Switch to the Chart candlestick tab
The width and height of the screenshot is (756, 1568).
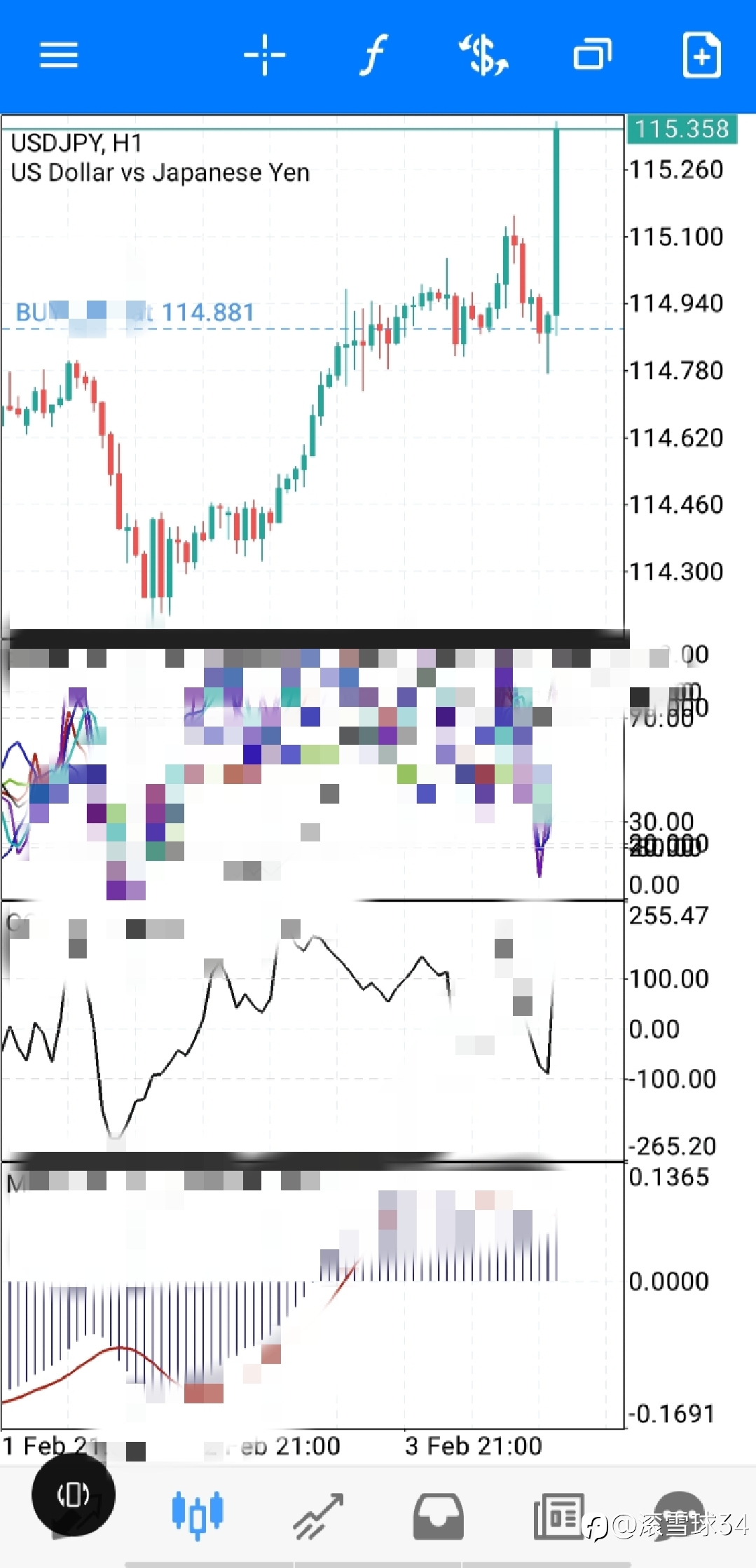(198, 1515)
